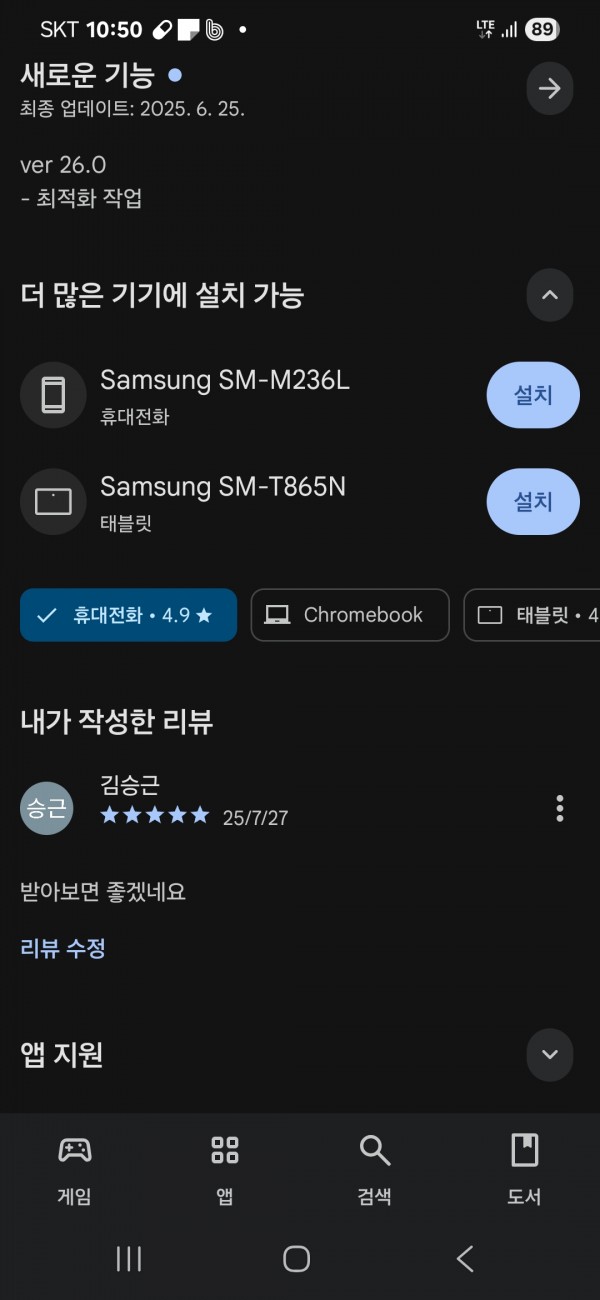Tap the system home button

(296, 1258)
